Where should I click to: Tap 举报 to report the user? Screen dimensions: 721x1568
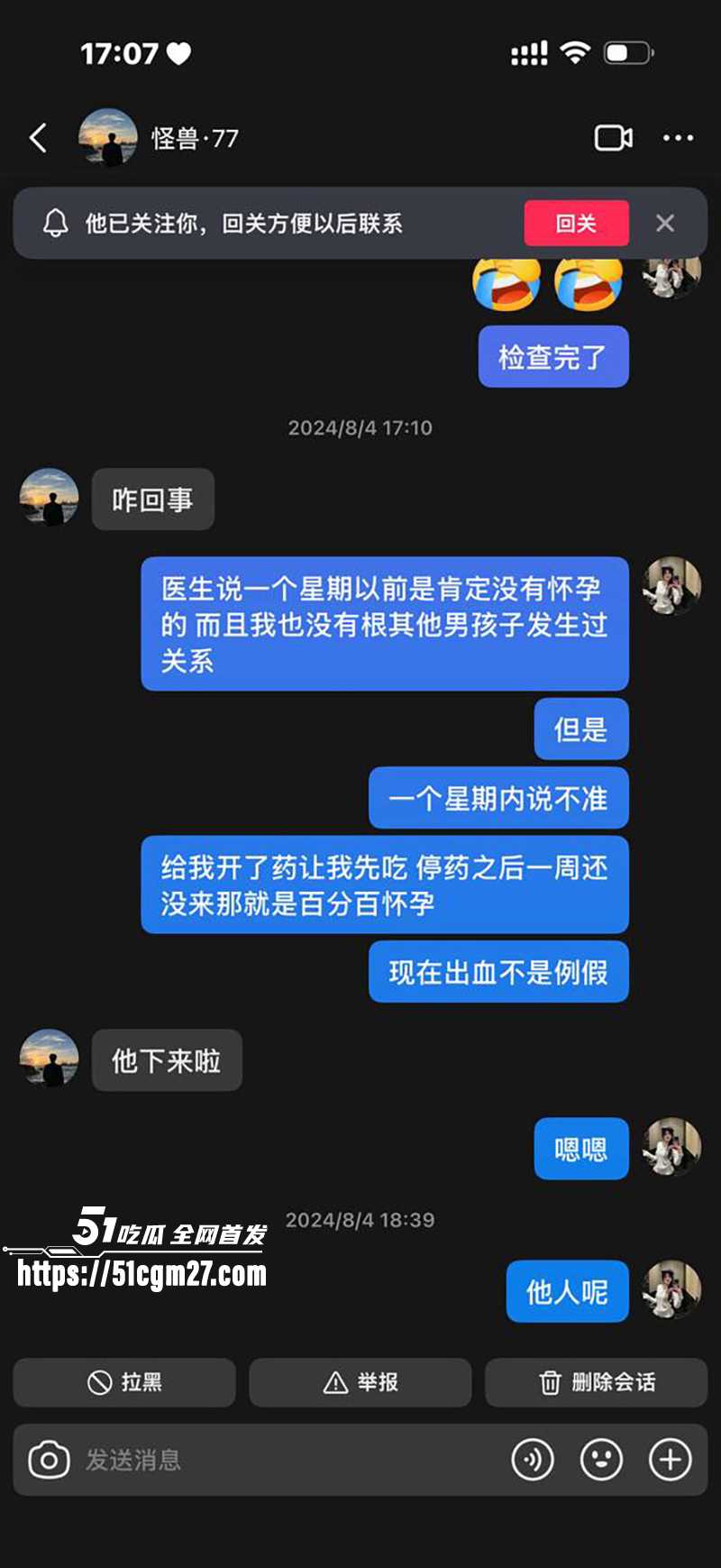360,1382
